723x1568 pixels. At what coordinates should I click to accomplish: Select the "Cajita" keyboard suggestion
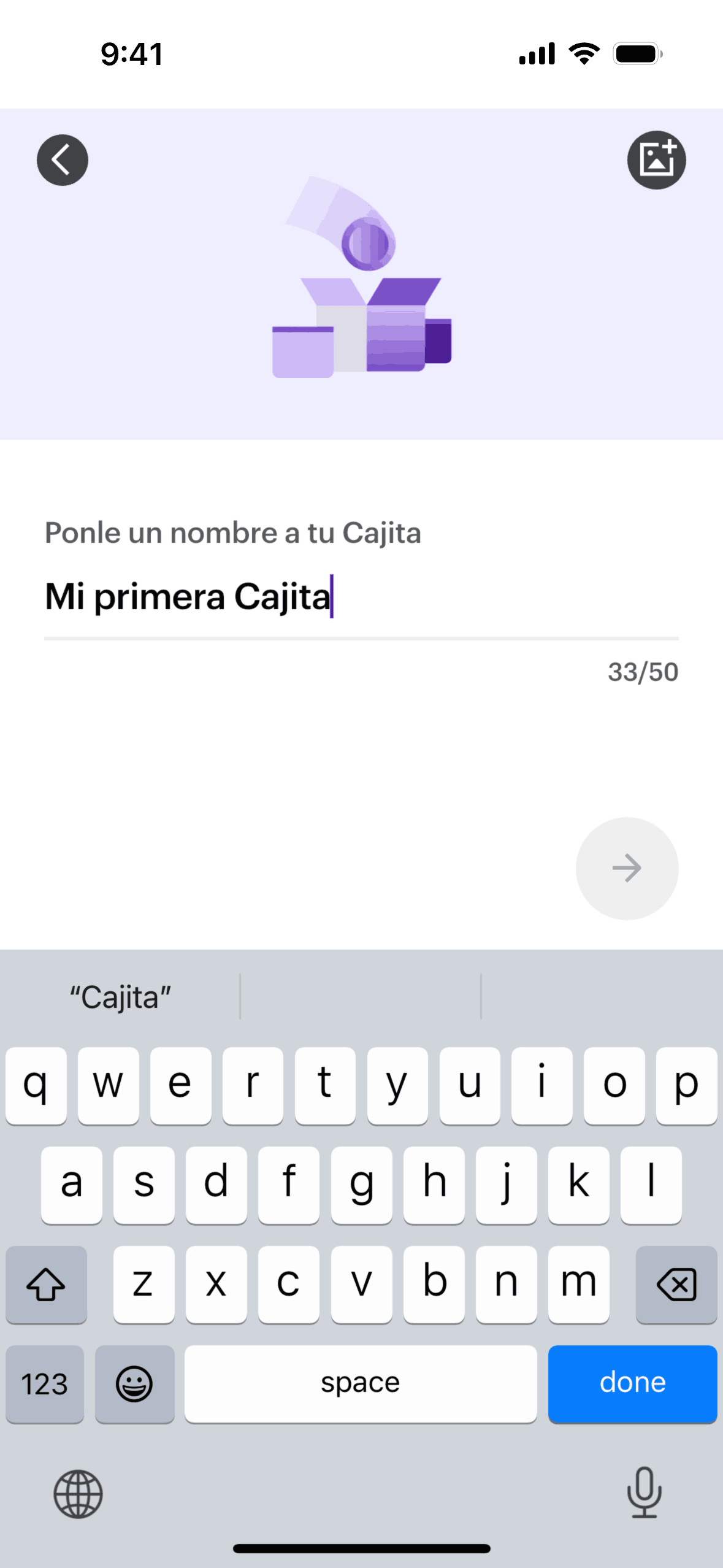[x=120, y=997]
